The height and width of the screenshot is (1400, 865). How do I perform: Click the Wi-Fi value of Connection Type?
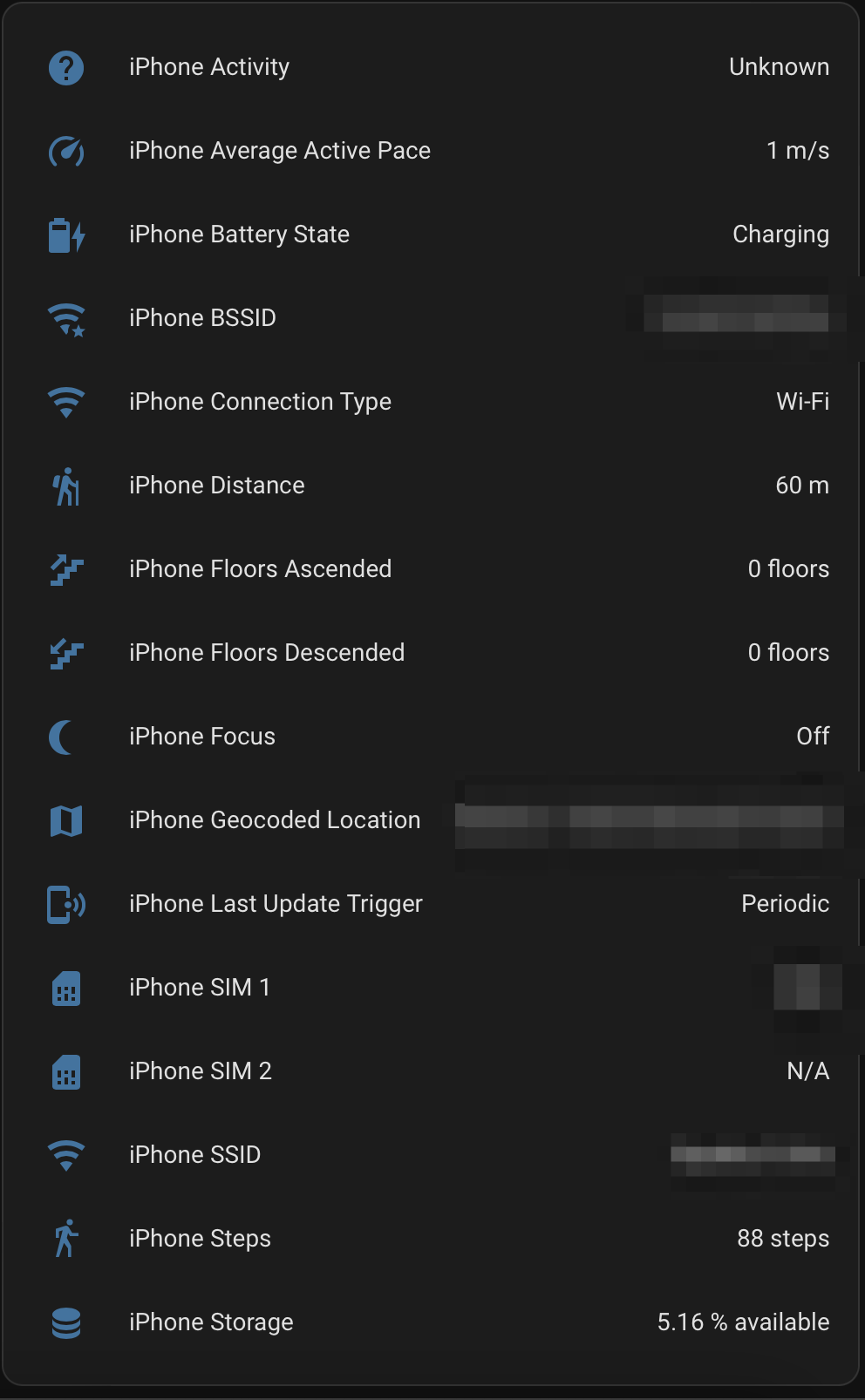[802, 401]
